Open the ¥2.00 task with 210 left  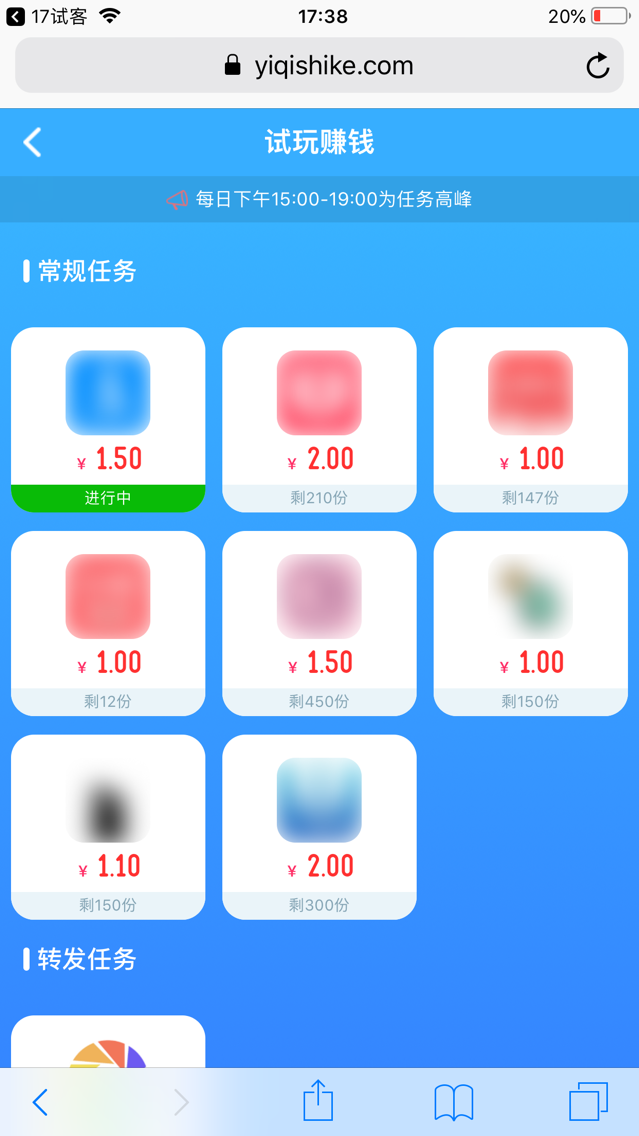pyautogui.click(x=320, y=419)
